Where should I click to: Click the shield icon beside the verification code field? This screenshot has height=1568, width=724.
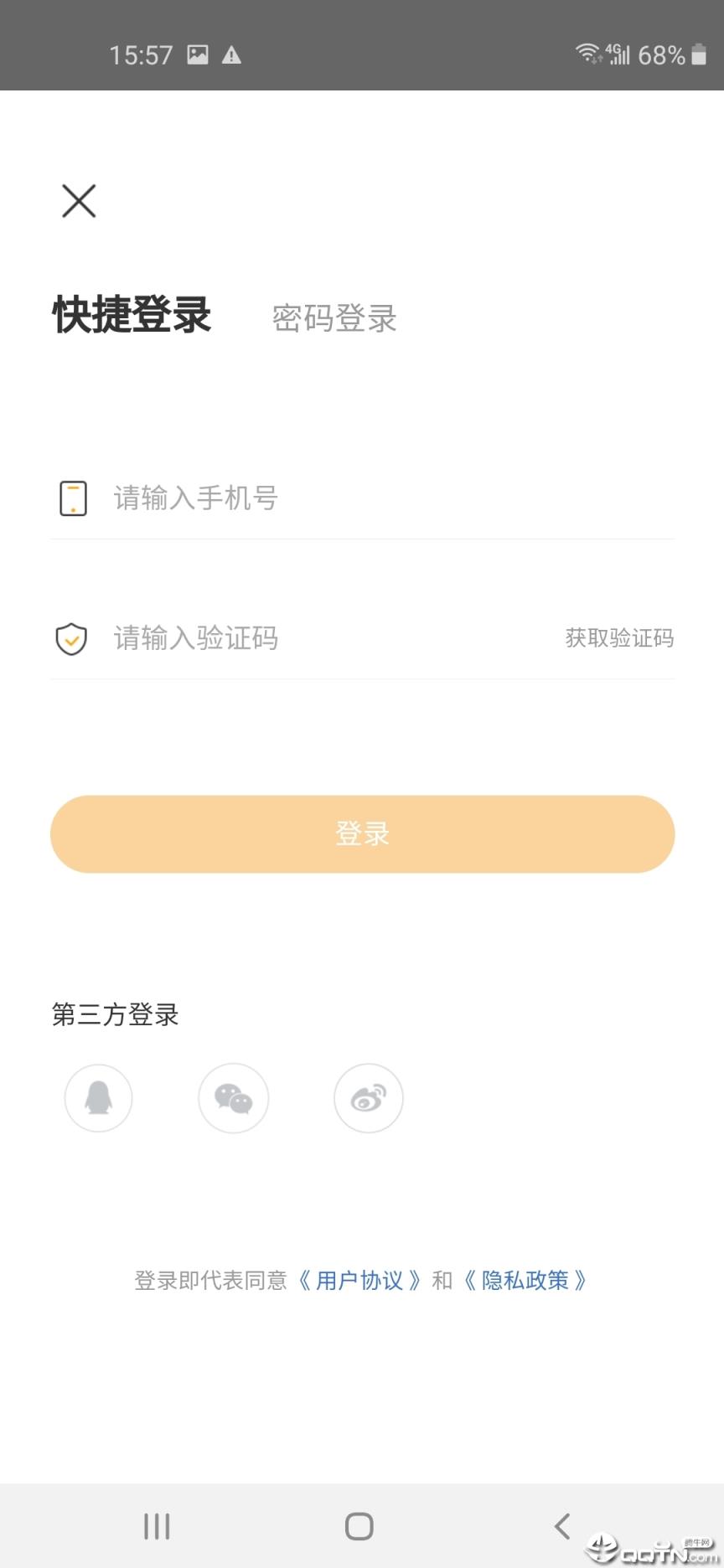pos(72,638)
